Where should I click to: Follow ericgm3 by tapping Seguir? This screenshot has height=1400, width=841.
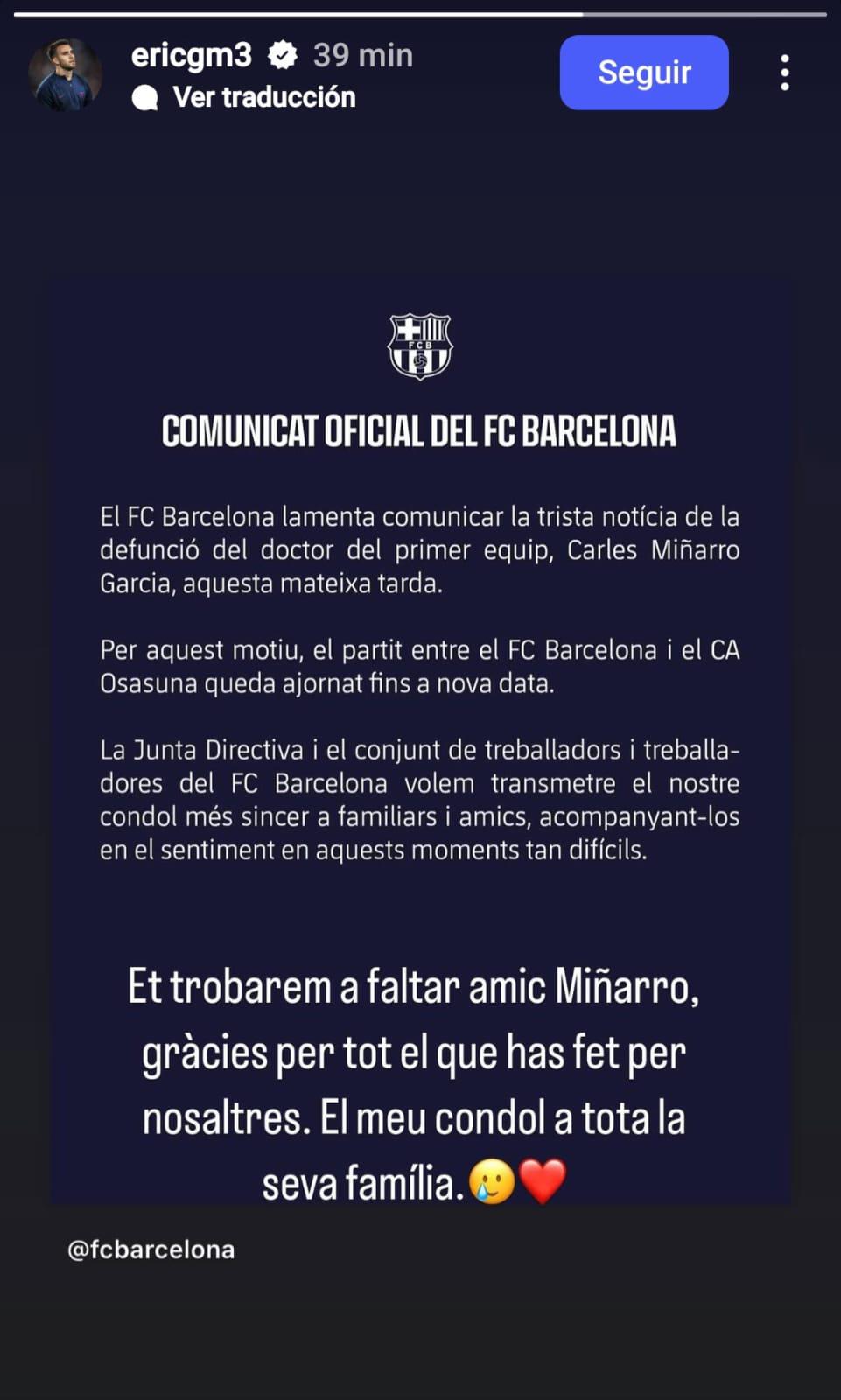click(644, 73)
